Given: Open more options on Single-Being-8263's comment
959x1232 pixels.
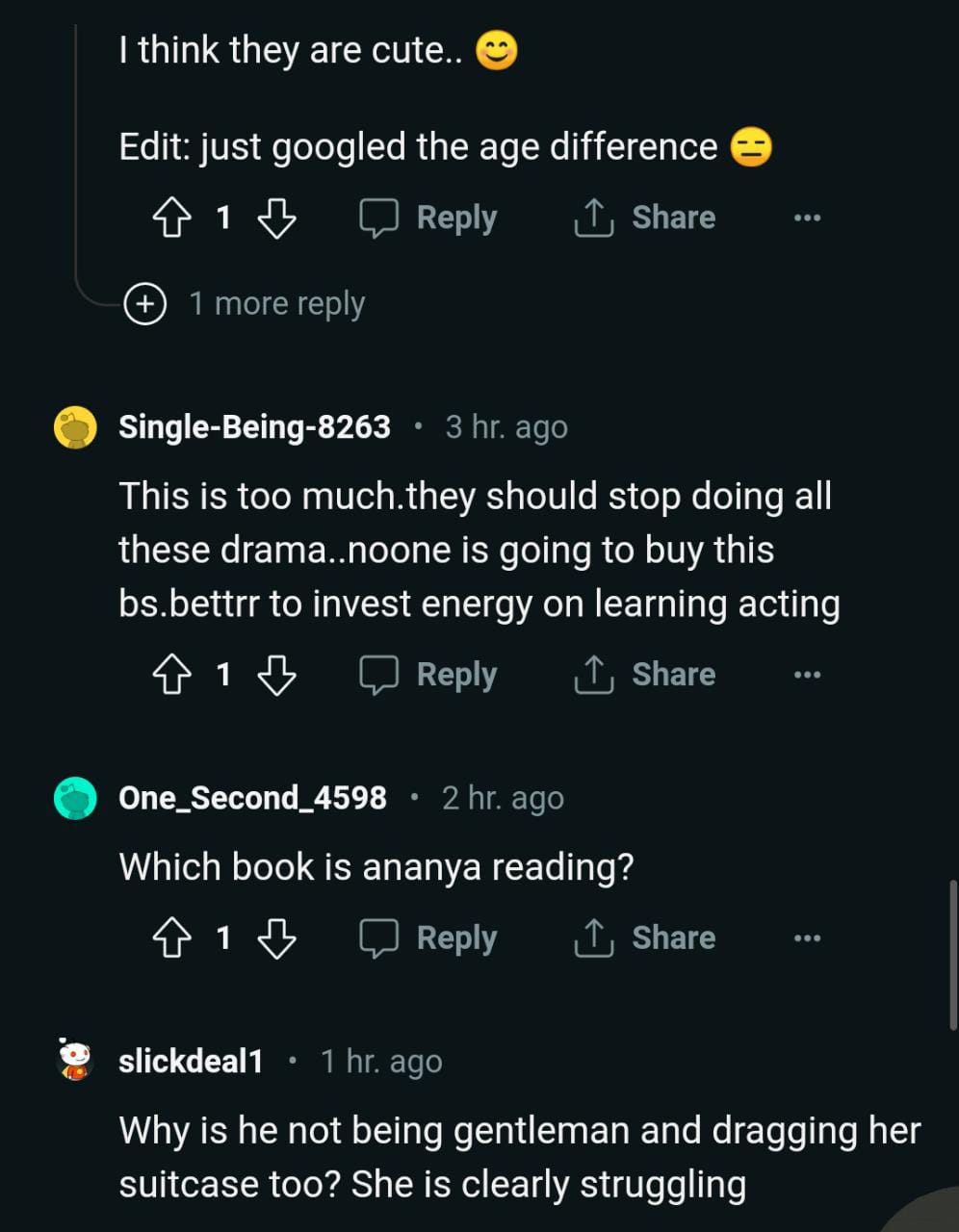Looking at the screenshot, I should click(x=807, y=675).
